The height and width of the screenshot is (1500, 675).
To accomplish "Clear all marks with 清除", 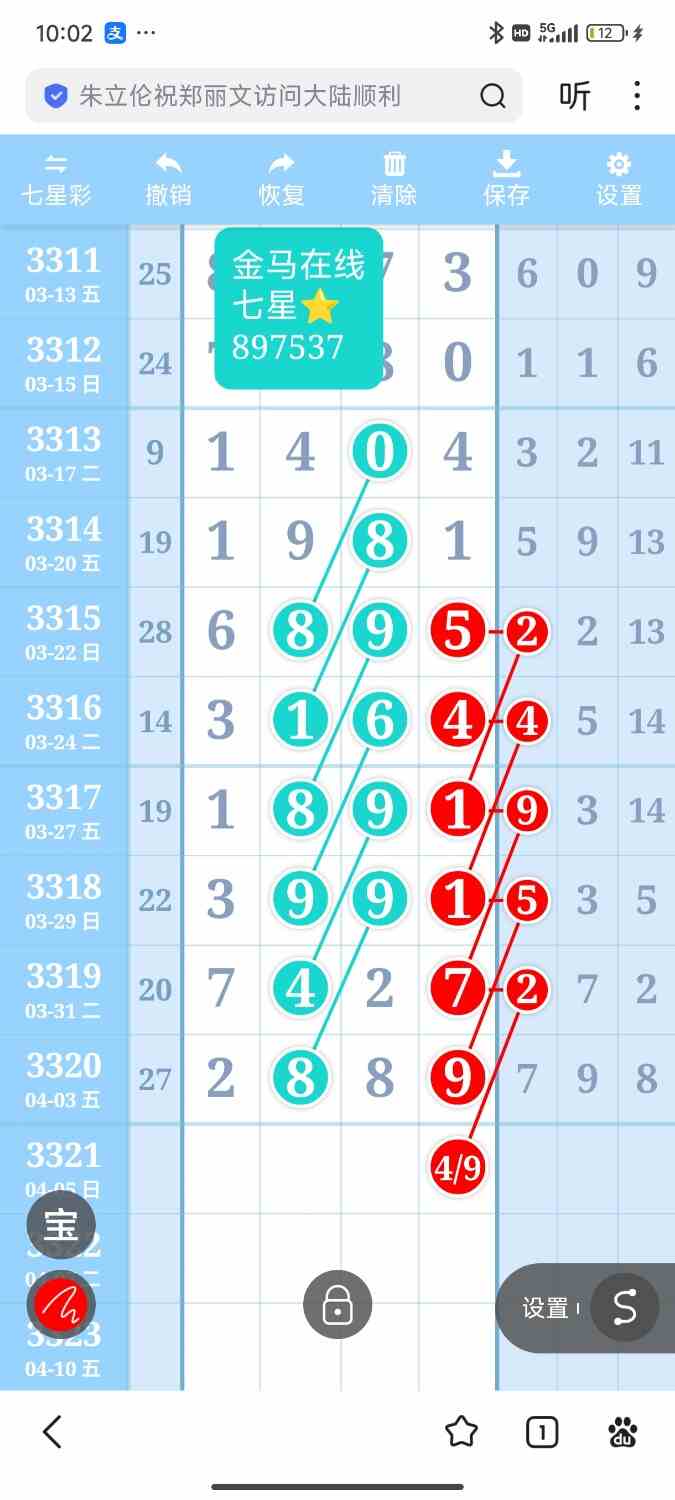I will (394, 180).
